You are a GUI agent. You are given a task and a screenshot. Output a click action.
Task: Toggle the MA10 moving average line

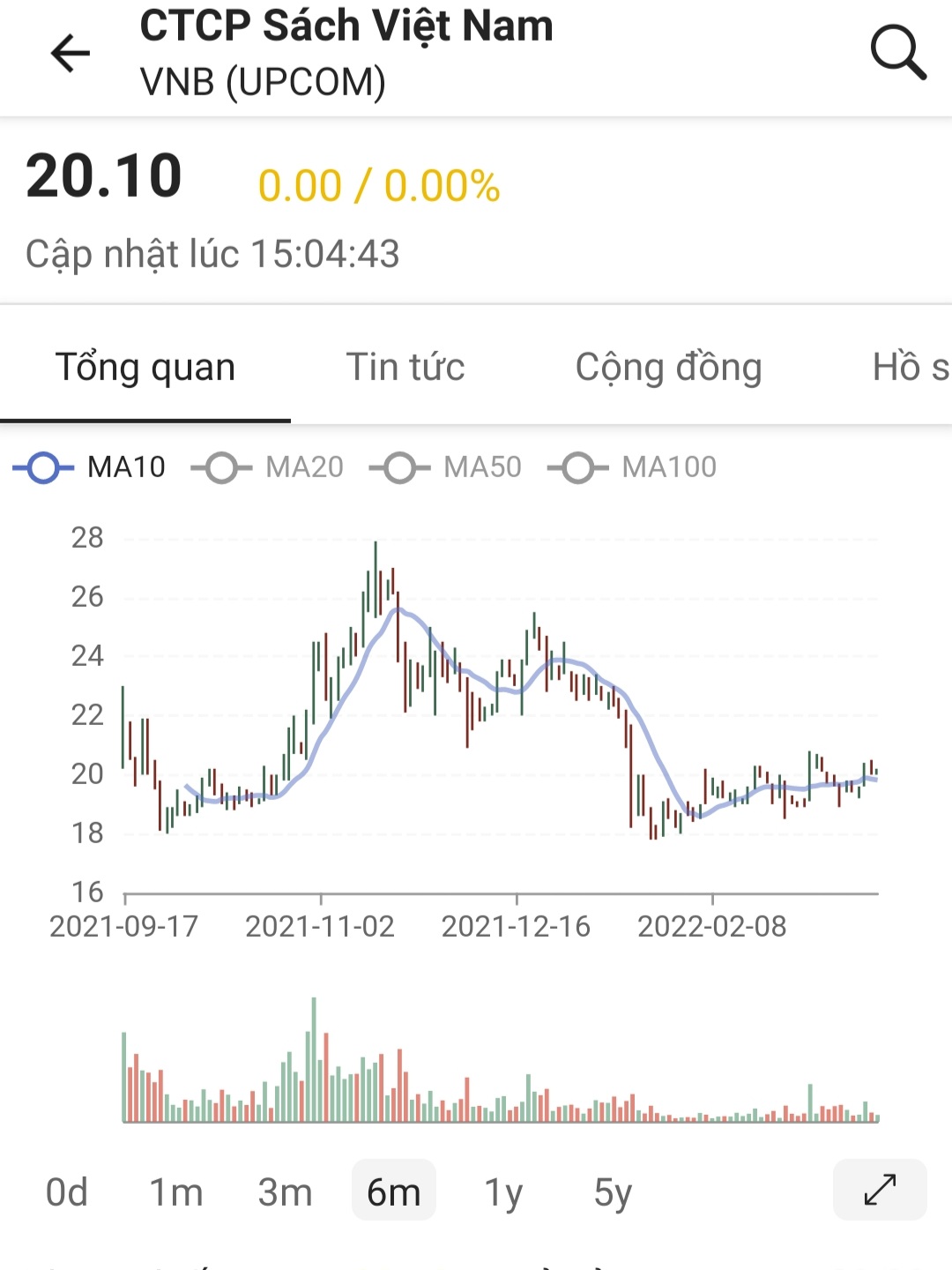(90, 467)
